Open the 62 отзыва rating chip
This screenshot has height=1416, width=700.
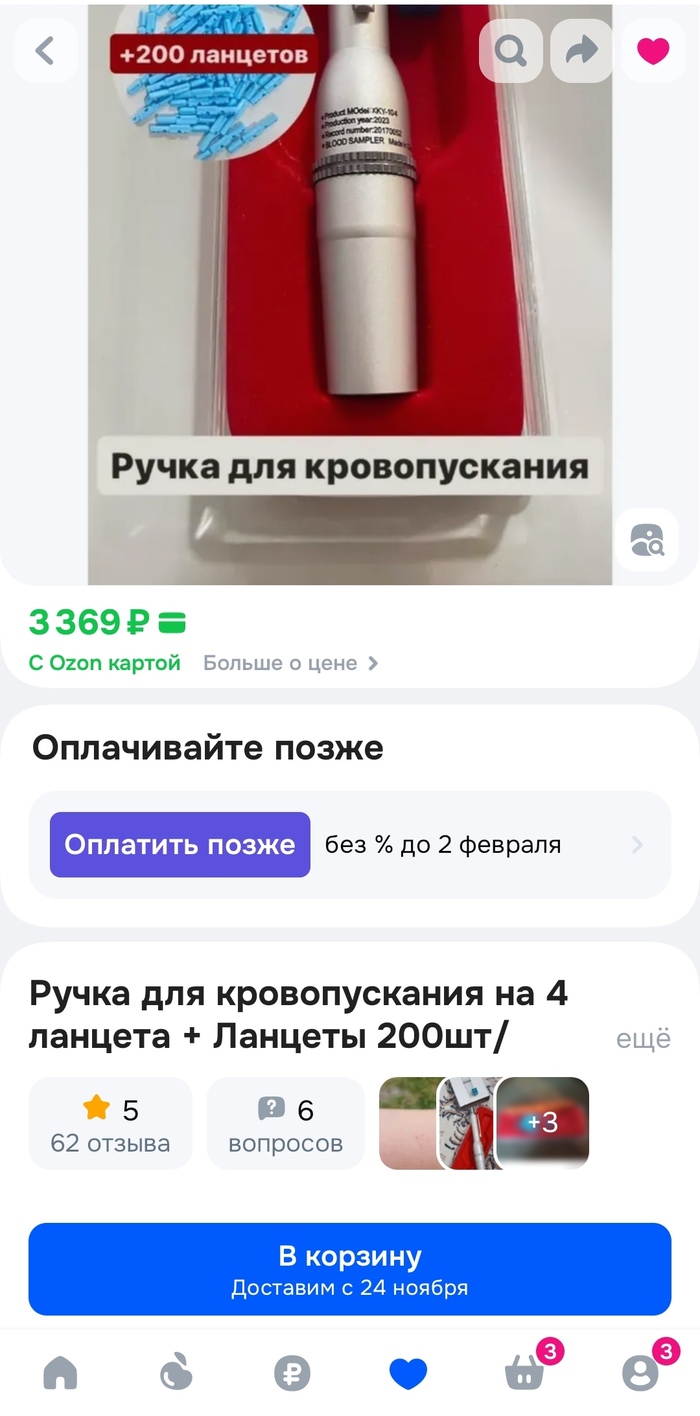110,1124
